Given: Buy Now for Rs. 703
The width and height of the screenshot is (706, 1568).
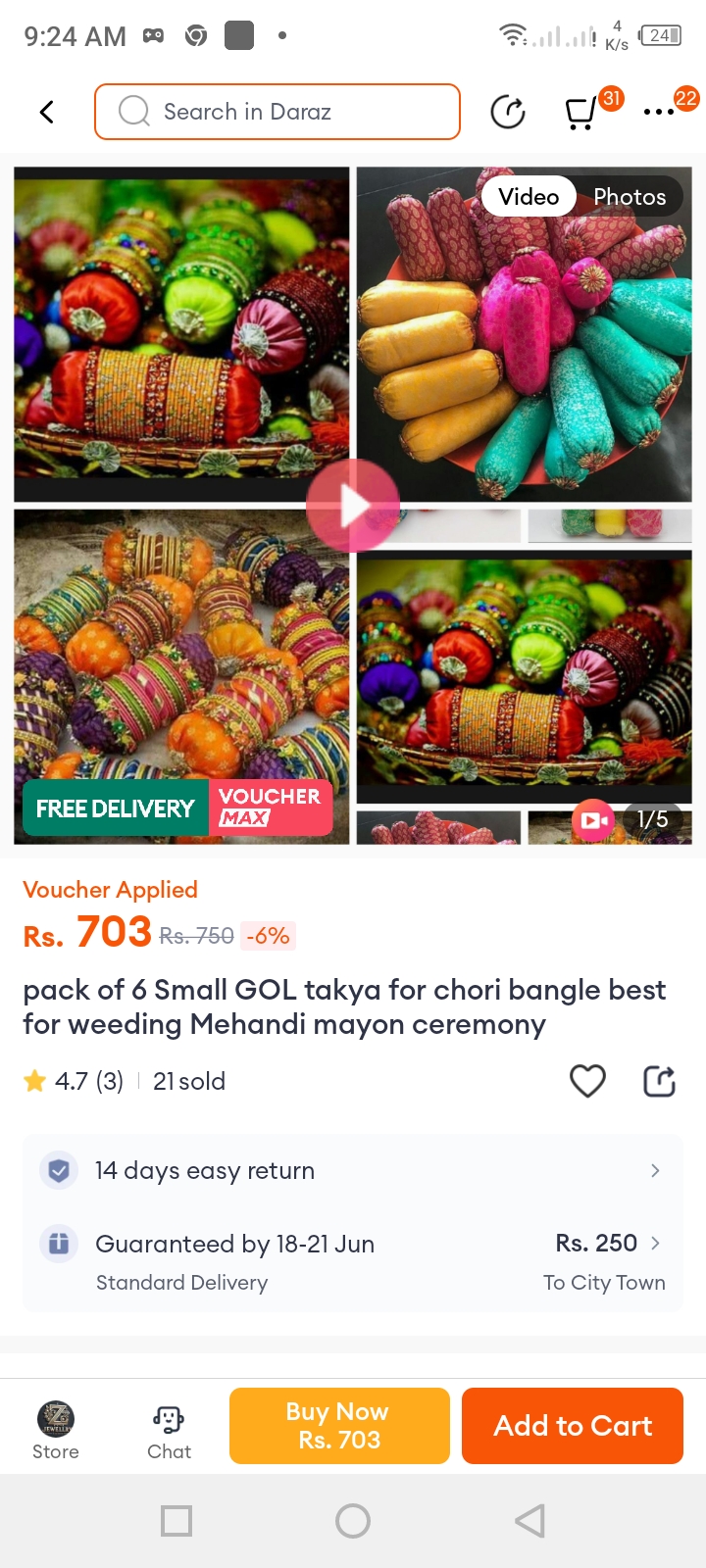Looking at the screenshot, I should tap(339, 1426).
